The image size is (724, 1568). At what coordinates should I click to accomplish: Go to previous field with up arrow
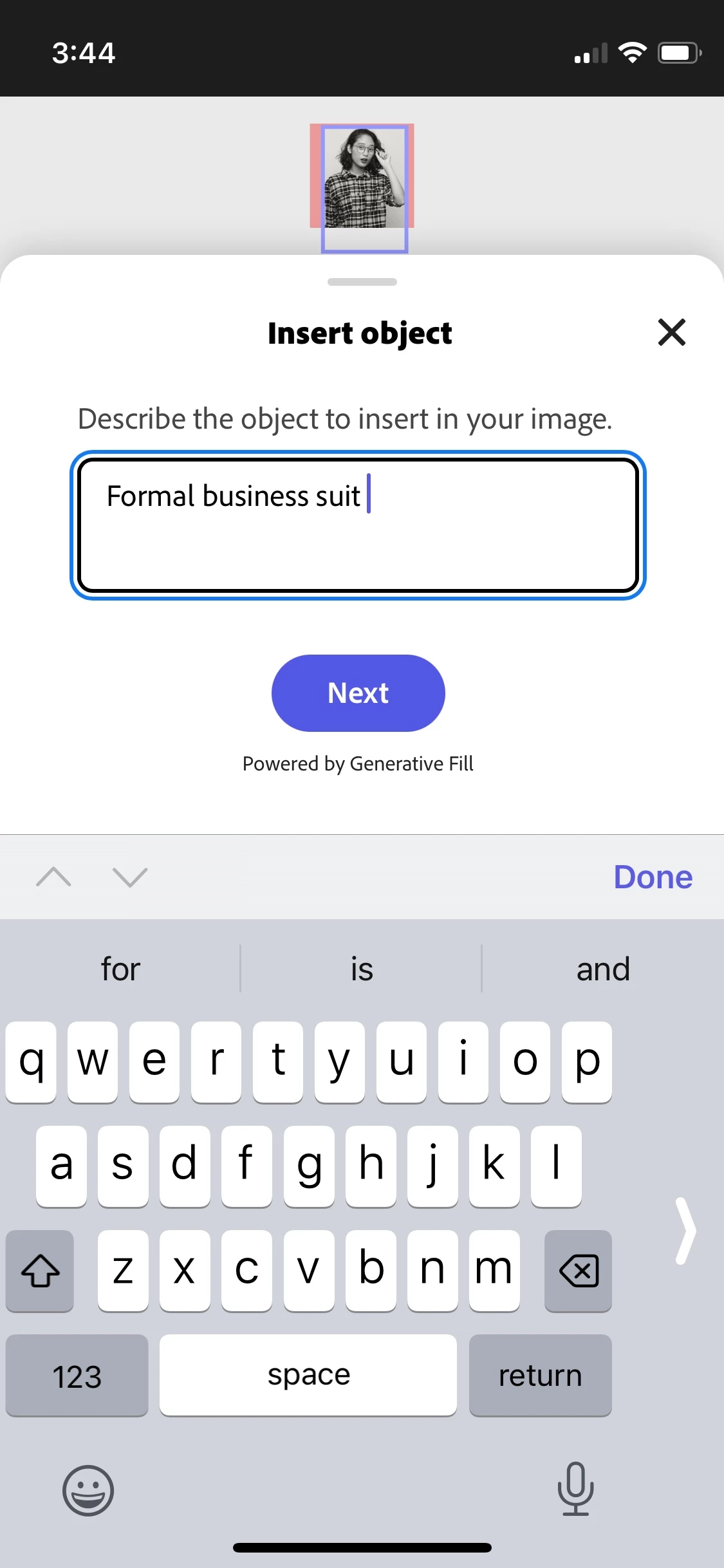[54, 877]
